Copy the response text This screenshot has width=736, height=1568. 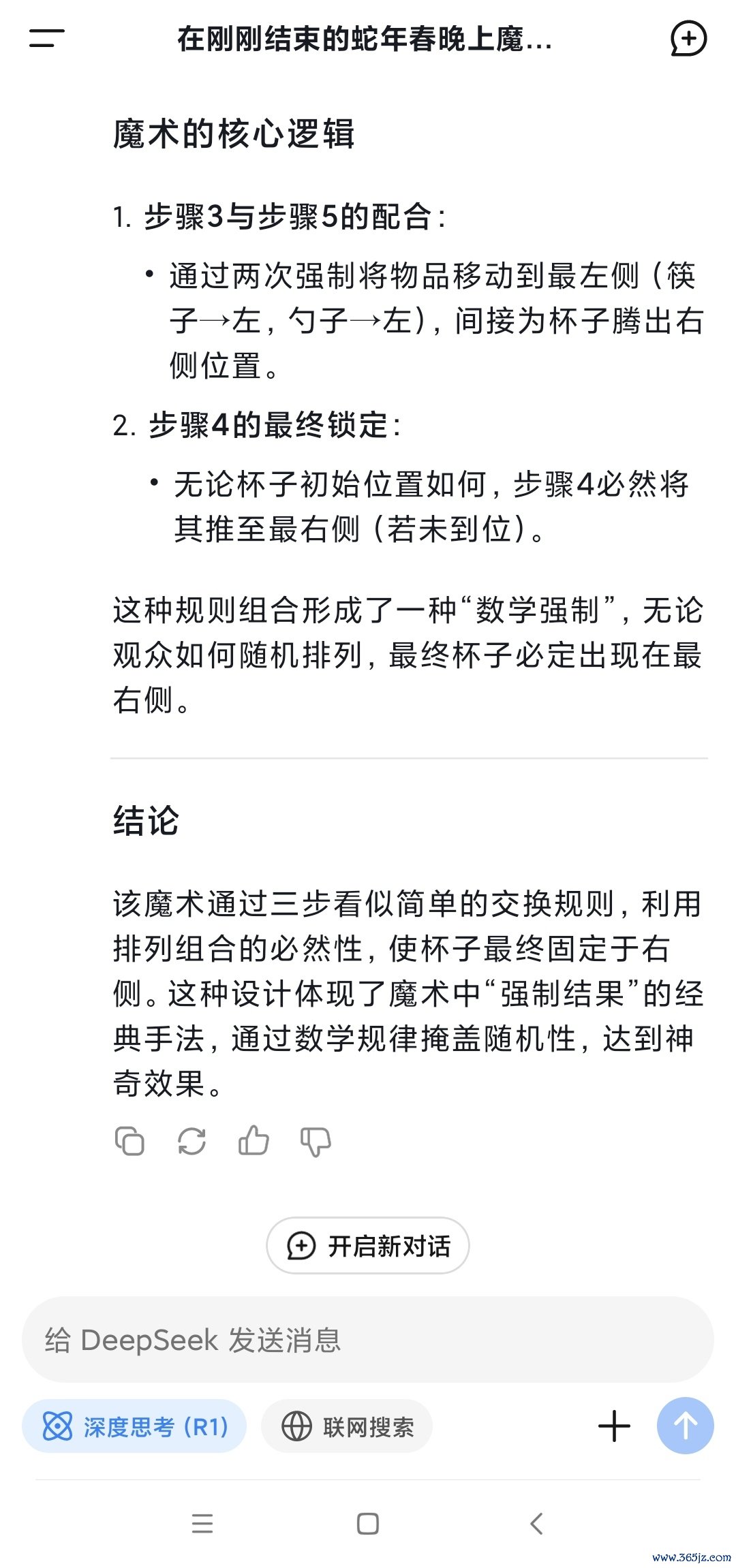pyautogui.click(x=129, y=1141)
